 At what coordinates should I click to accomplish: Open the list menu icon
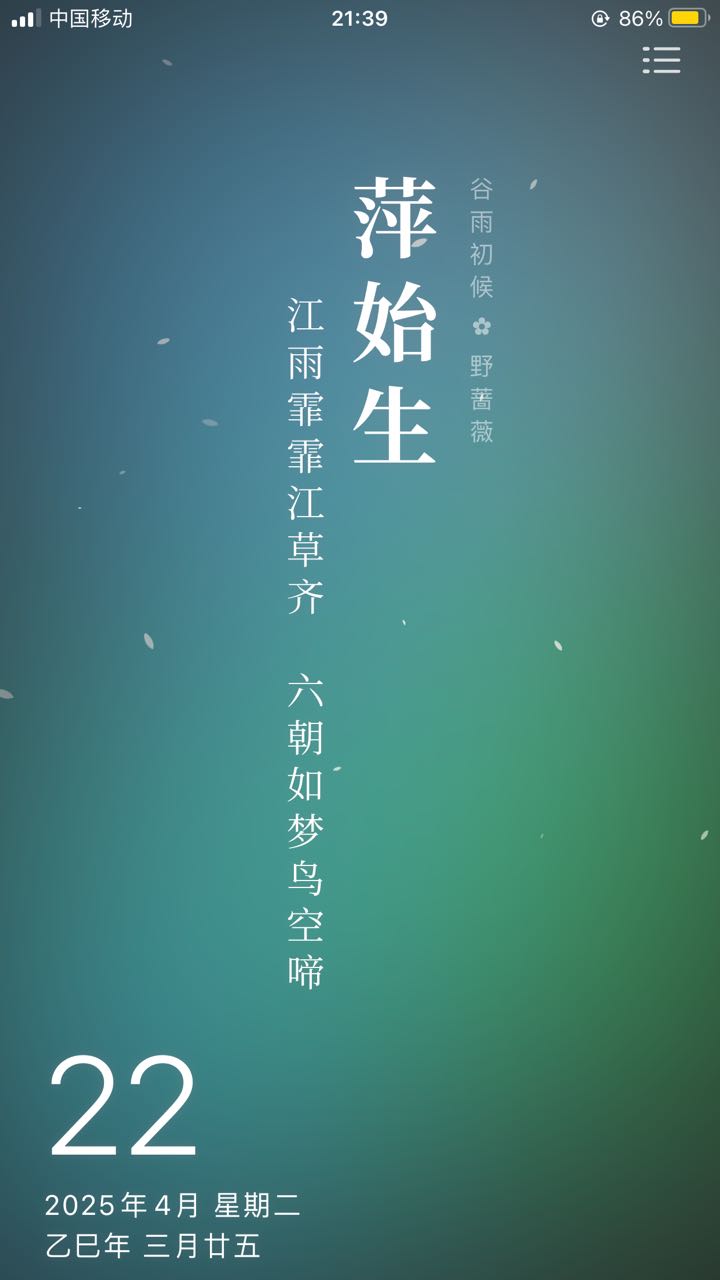(x=661, y=60)
